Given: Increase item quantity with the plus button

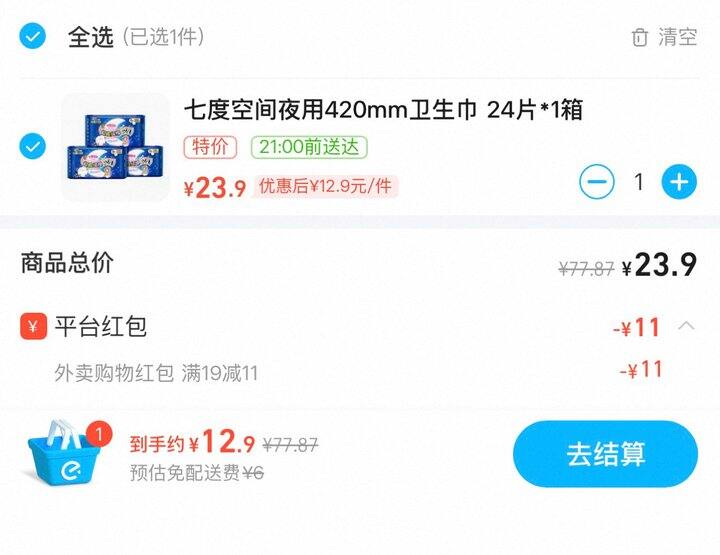Looking at the screenshot, I should click(x=679, y=182).
